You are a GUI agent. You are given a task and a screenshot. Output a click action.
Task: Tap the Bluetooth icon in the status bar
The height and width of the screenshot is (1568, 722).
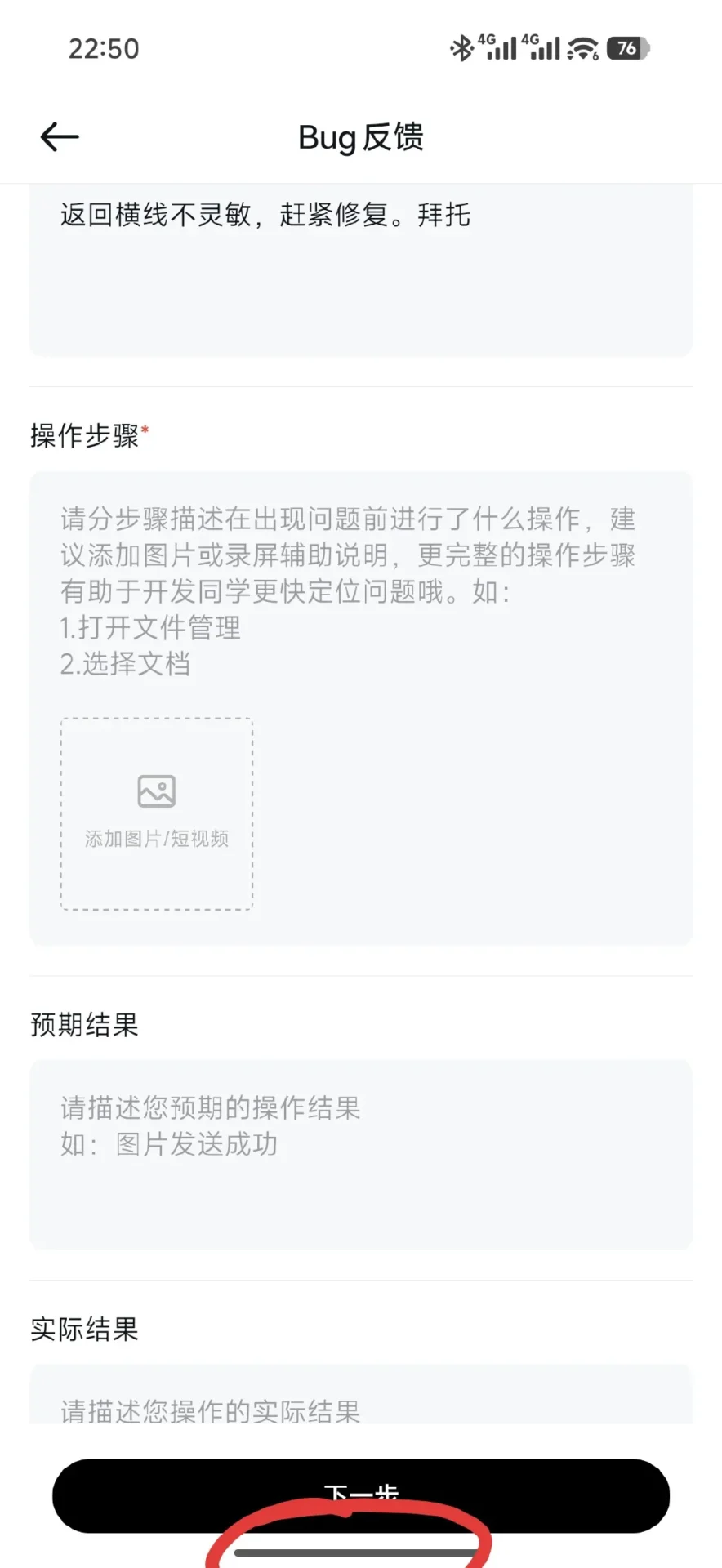[x=463, y=47]
